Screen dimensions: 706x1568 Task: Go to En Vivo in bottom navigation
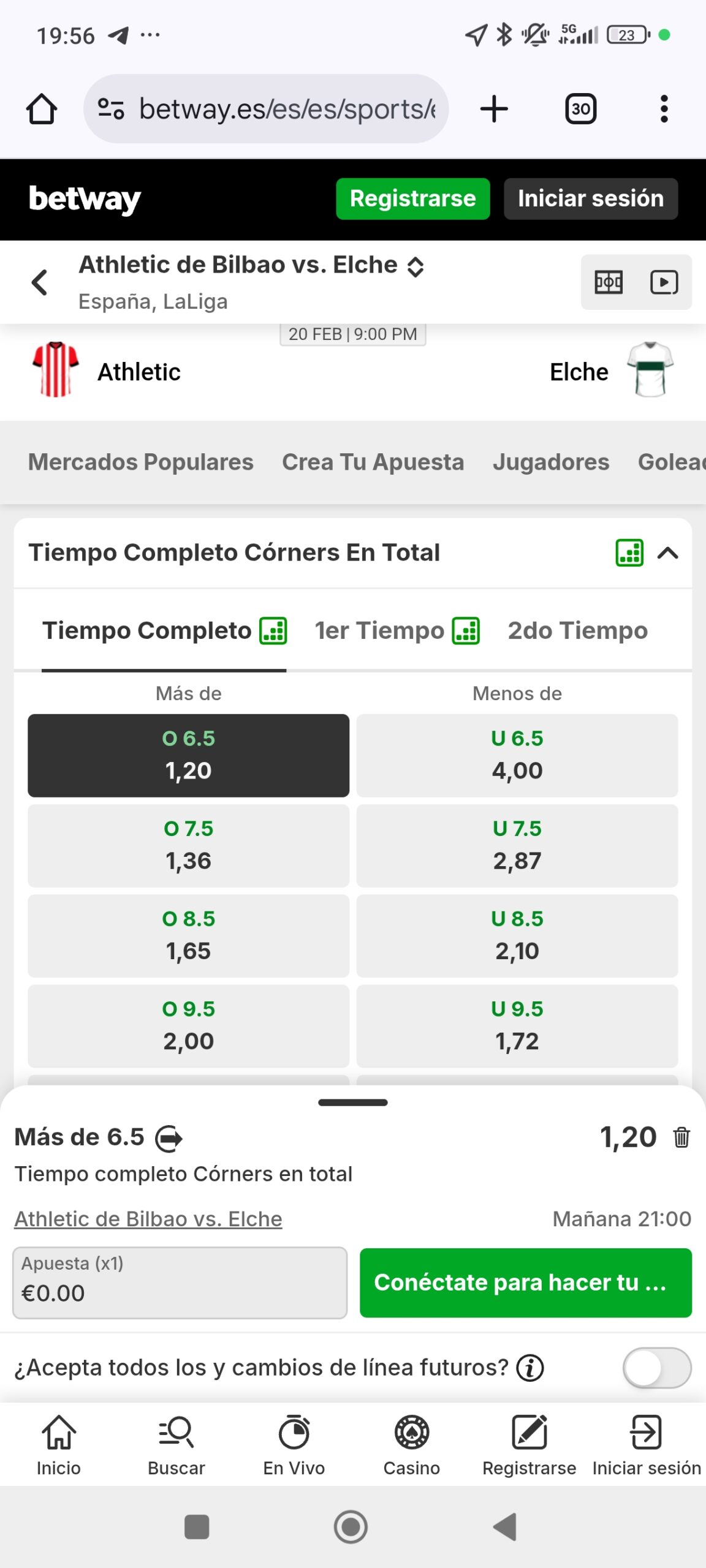pos(294,1445)
